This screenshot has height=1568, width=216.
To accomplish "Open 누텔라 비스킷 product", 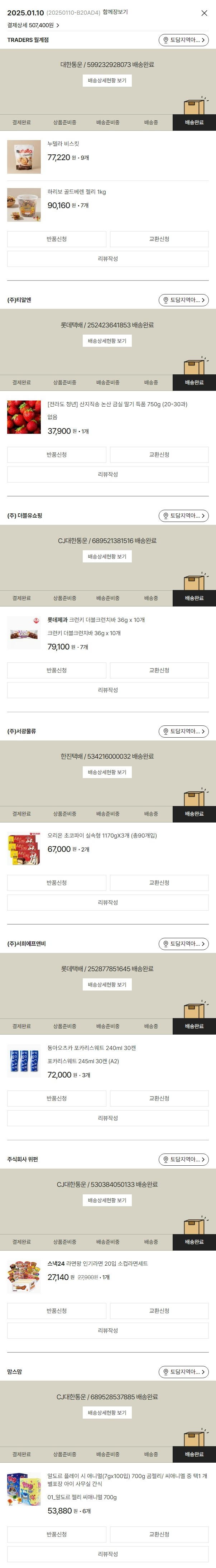I will [63, 144].
